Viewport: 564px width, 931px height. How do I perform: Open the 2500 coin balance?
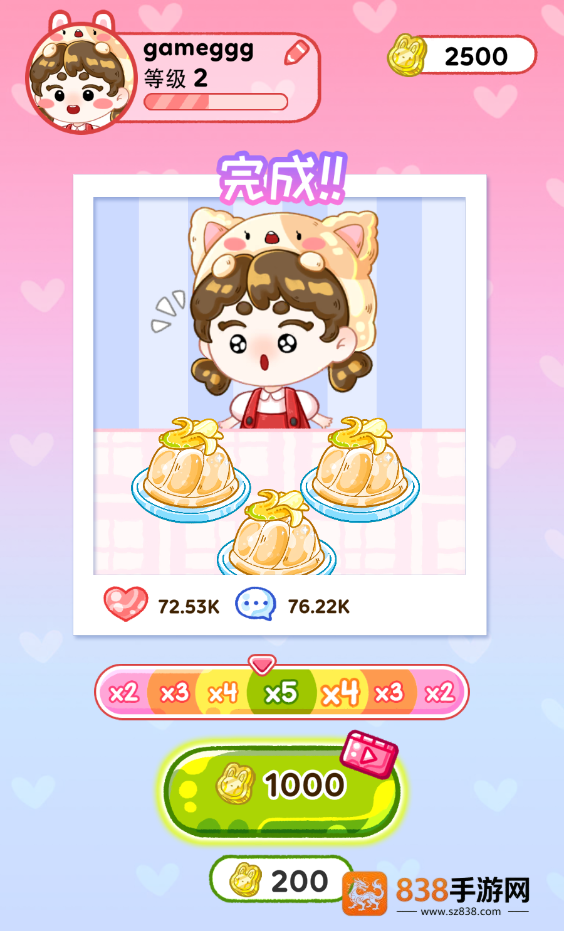(462, 56)
